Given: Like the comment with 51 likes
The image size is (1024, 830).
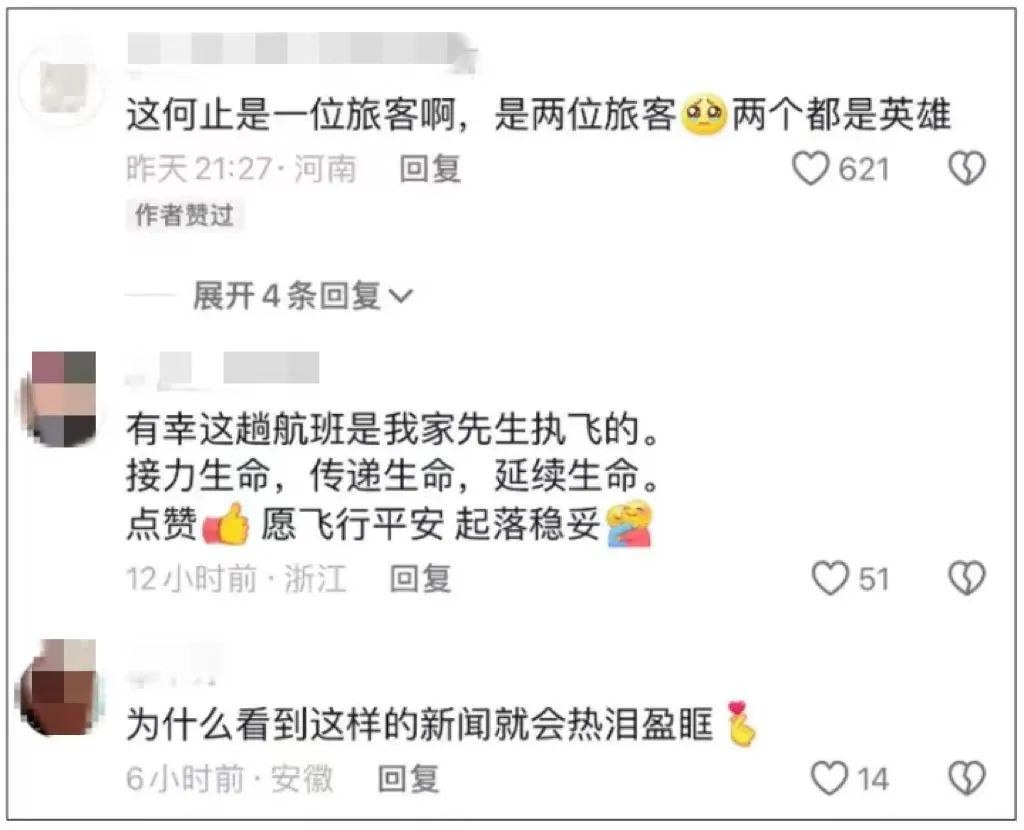Looking at the screenshot, I should click(x=829, y=578).
